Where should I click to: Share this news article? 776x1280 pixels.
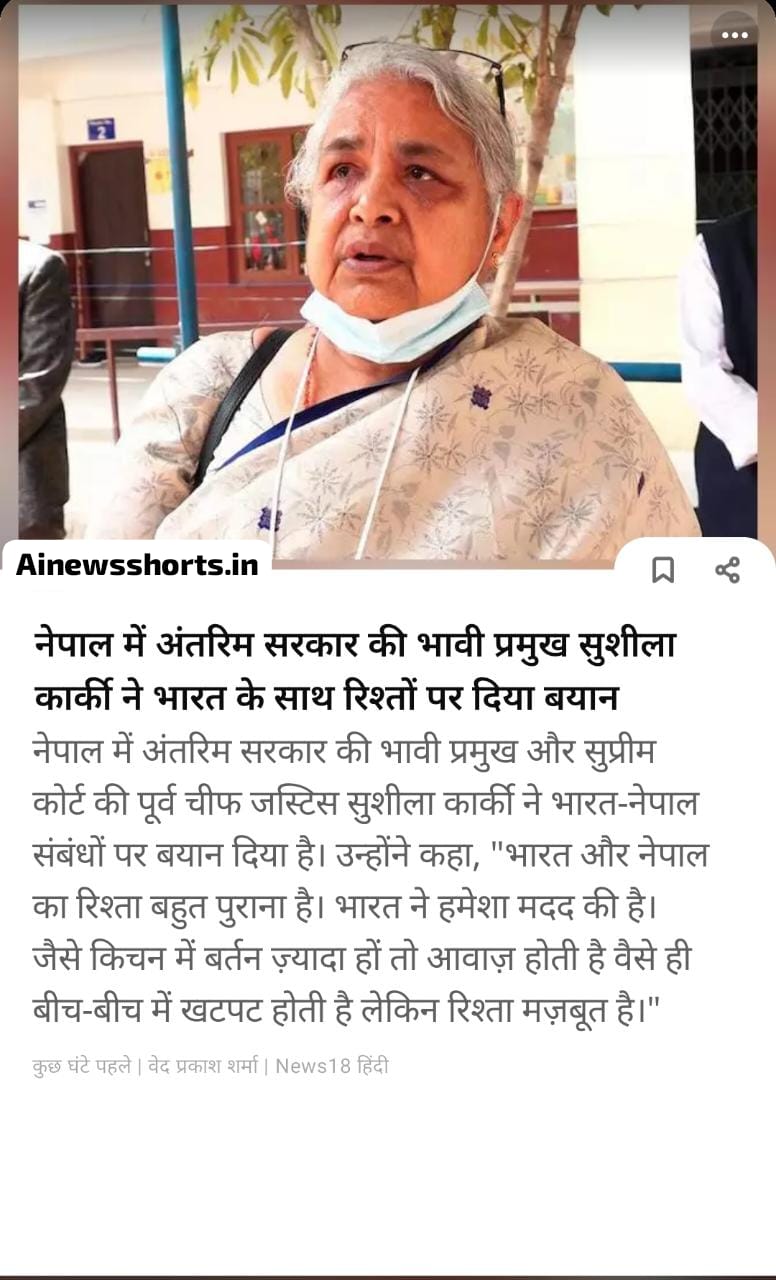727,570
